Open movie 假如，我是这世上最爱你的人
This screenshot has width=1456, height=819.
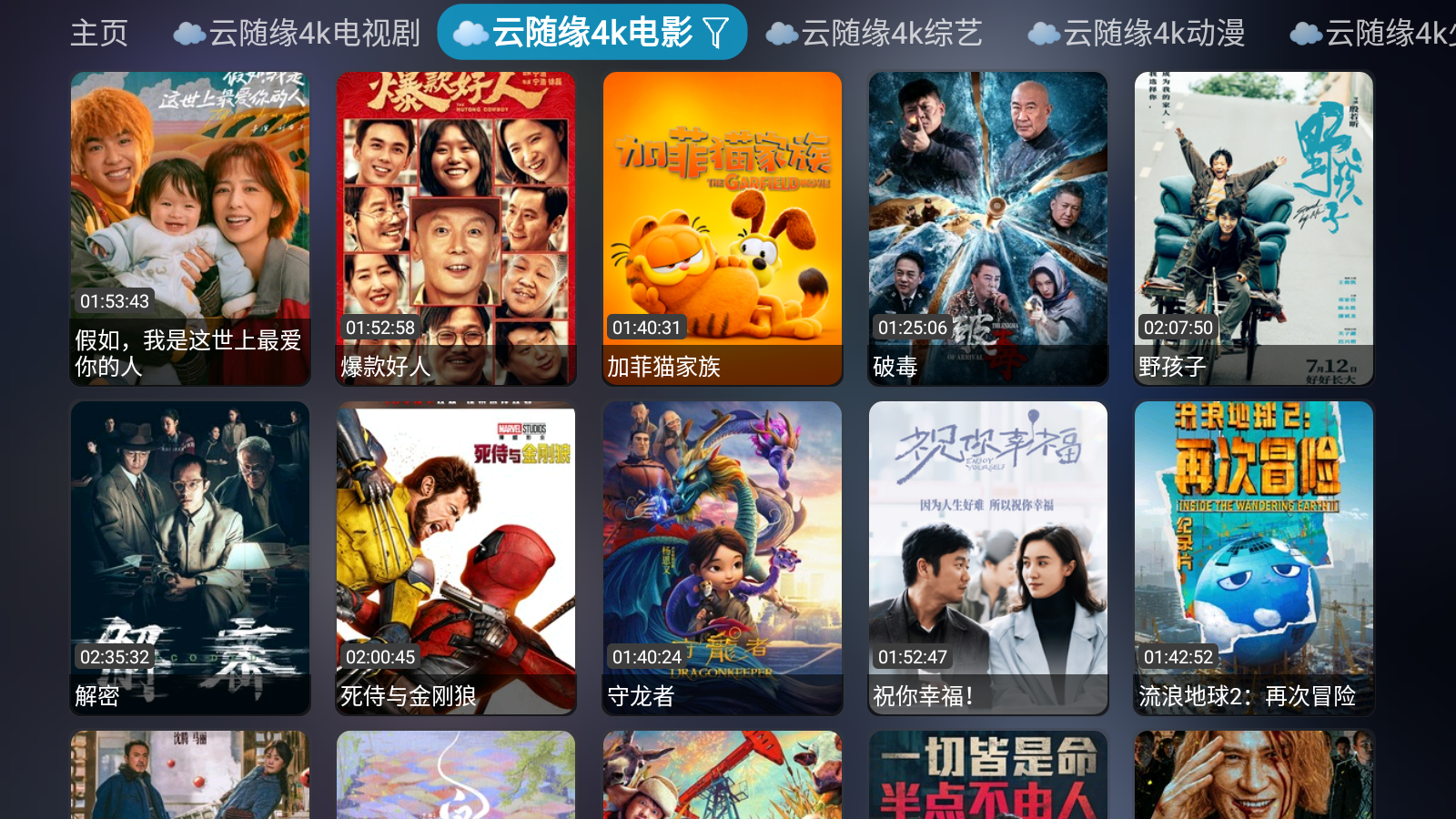[x=190, y=227]
